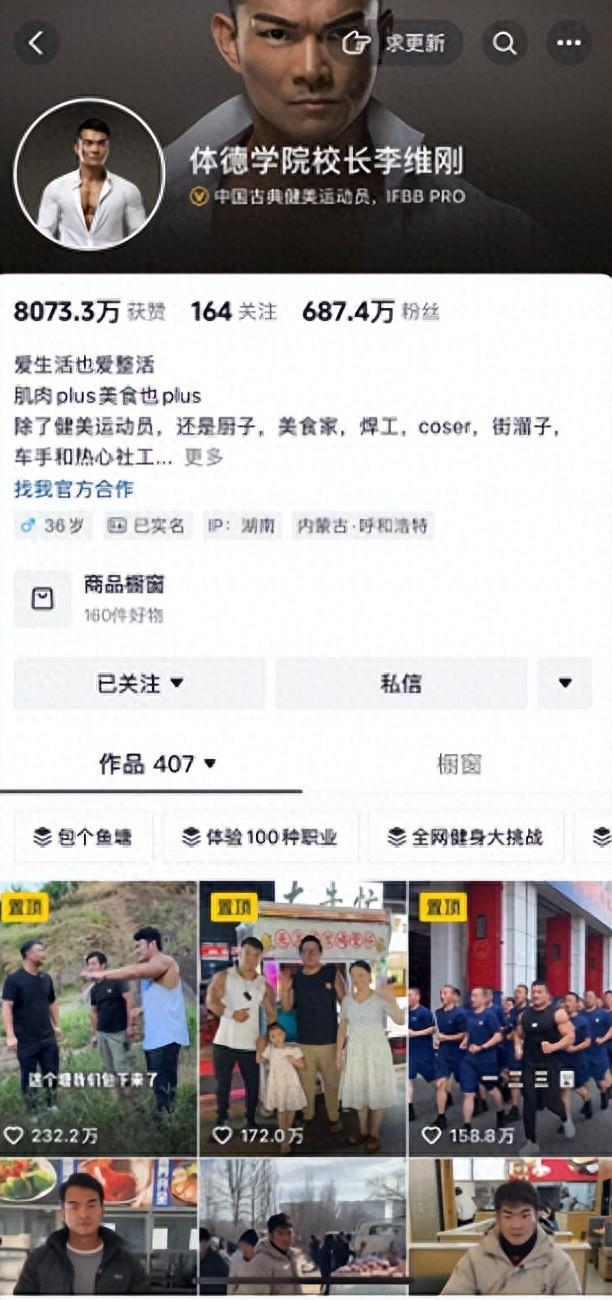Go back with the top-left arrow
The height and width of the screenshot is (1300, 612).
(x=36, y=43)
